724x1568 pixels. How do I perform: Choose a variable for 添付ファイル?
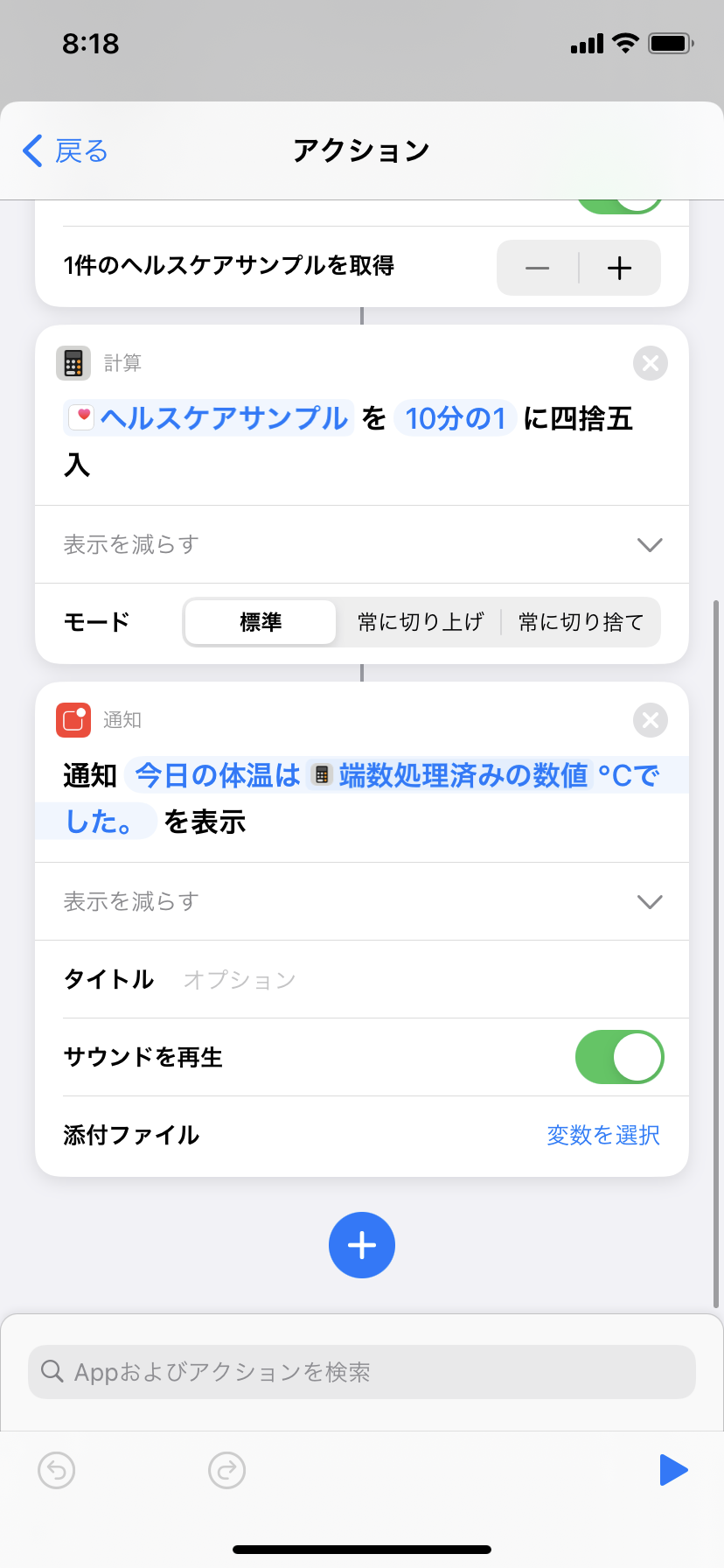click(602, 1135)
